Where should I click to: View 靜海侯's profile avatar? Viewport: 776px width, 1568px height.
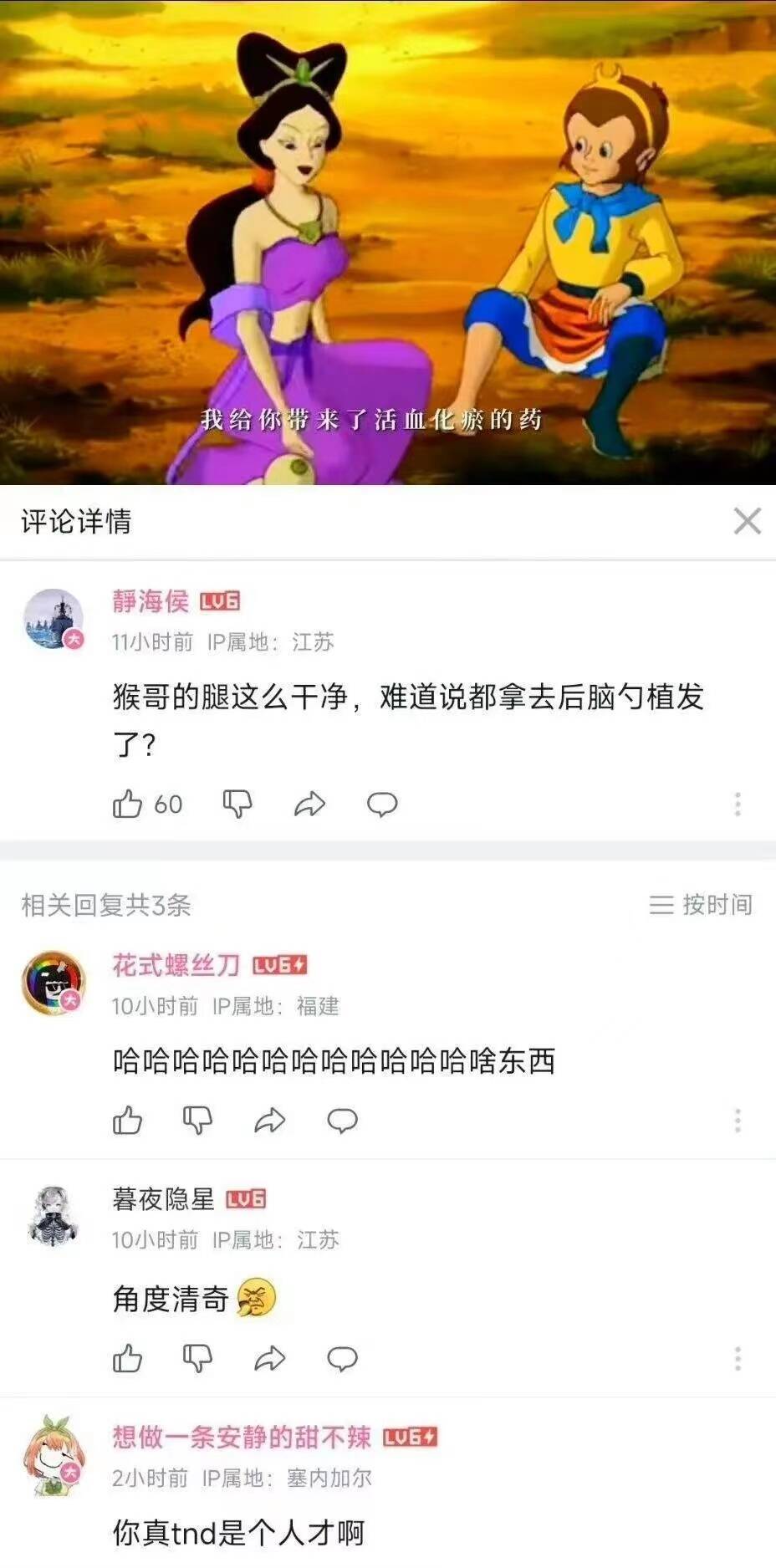coord(54,619)
